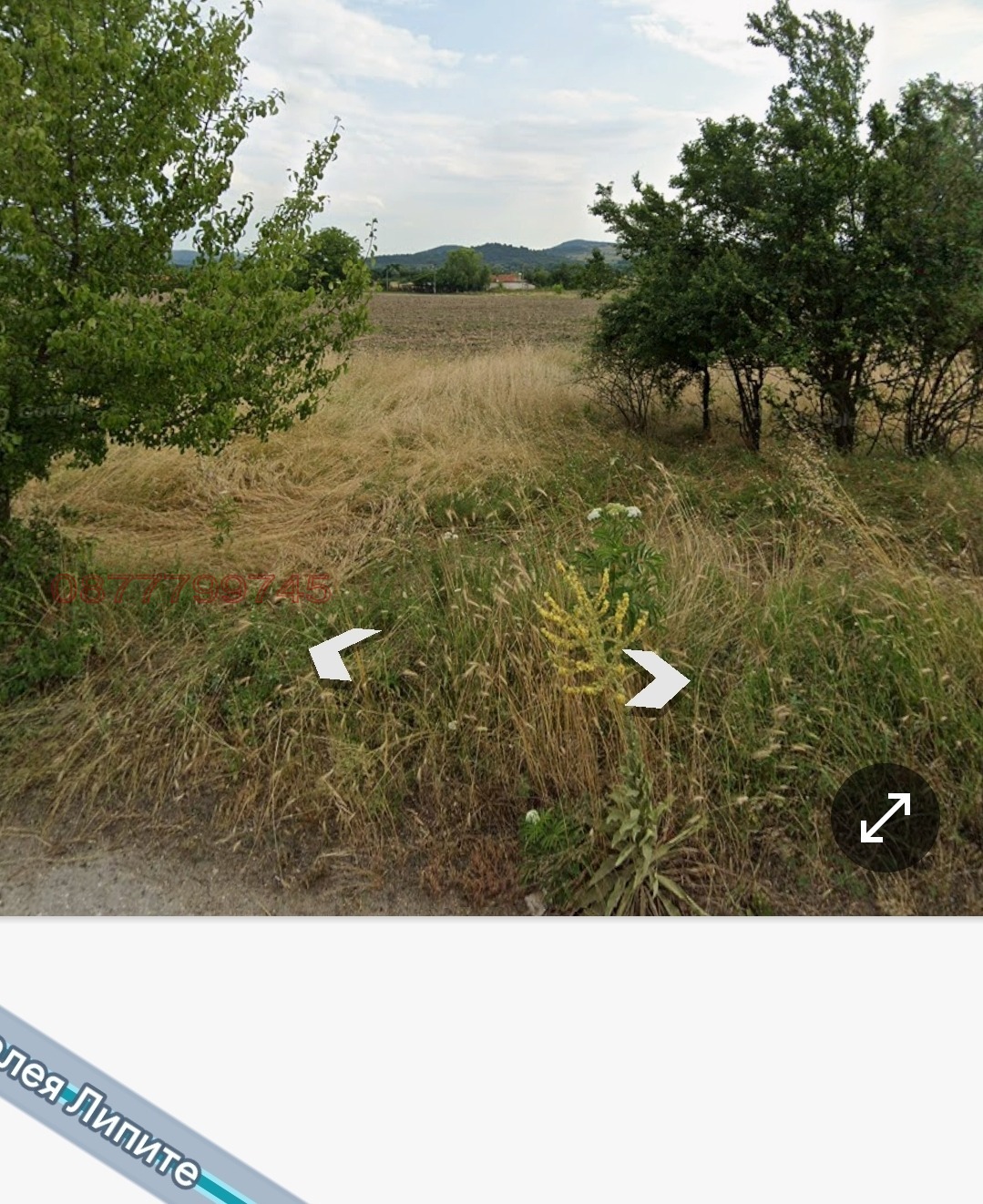Screen dimensions: 983x1204
Task: Move the street view to the right
Action: point(658,679)
